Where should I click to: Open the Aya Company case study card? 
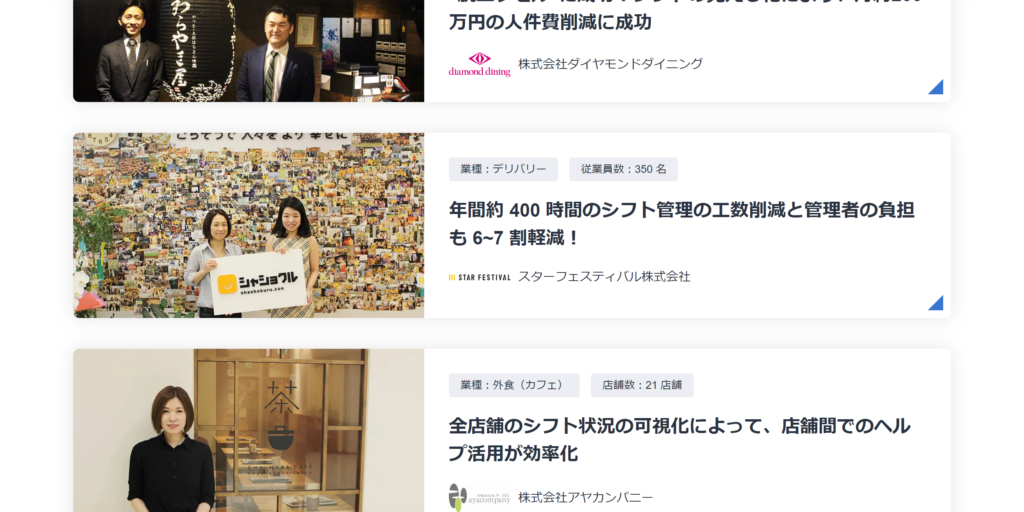click(x=681, y=439)
